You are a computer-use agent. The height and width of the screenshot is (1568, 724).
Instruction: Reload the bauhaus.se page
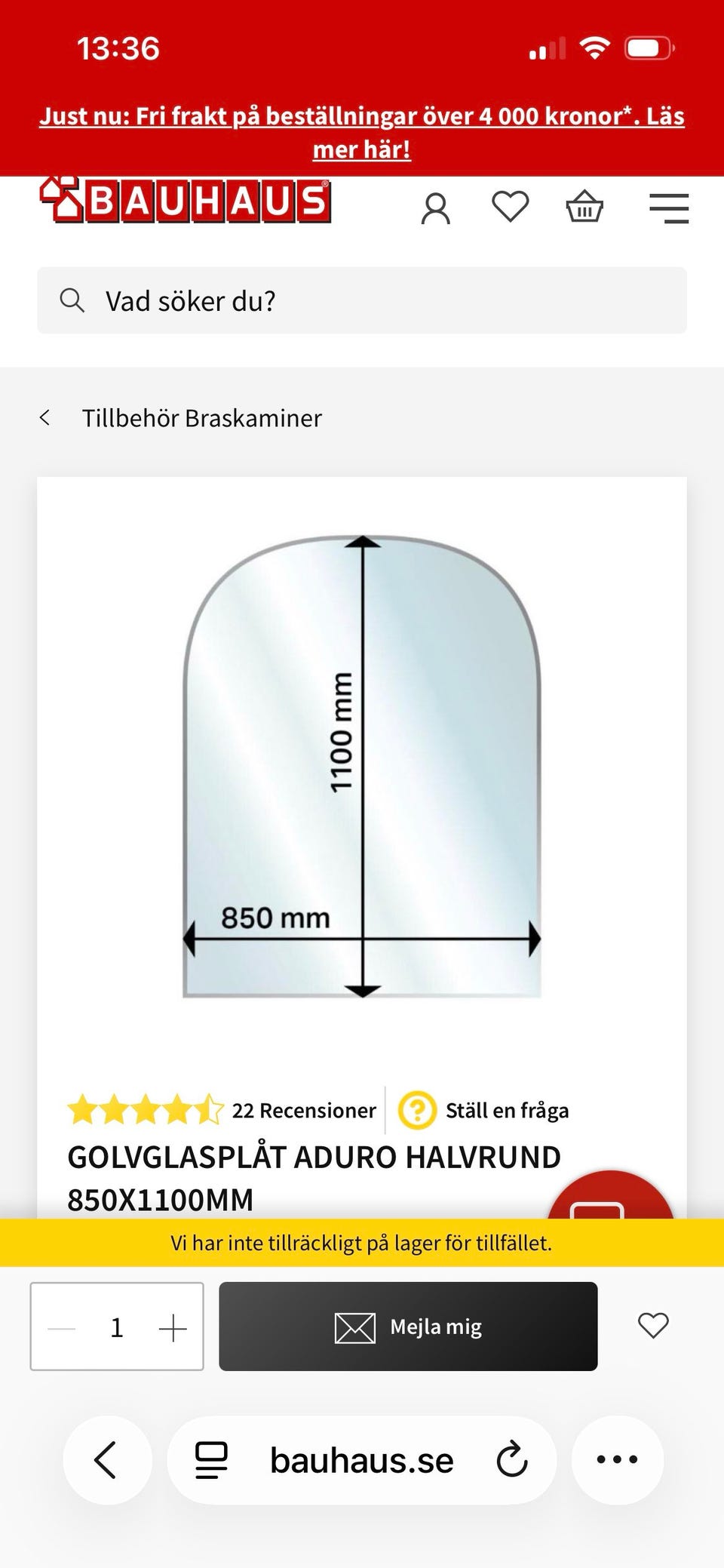(x=512, y=1460)
